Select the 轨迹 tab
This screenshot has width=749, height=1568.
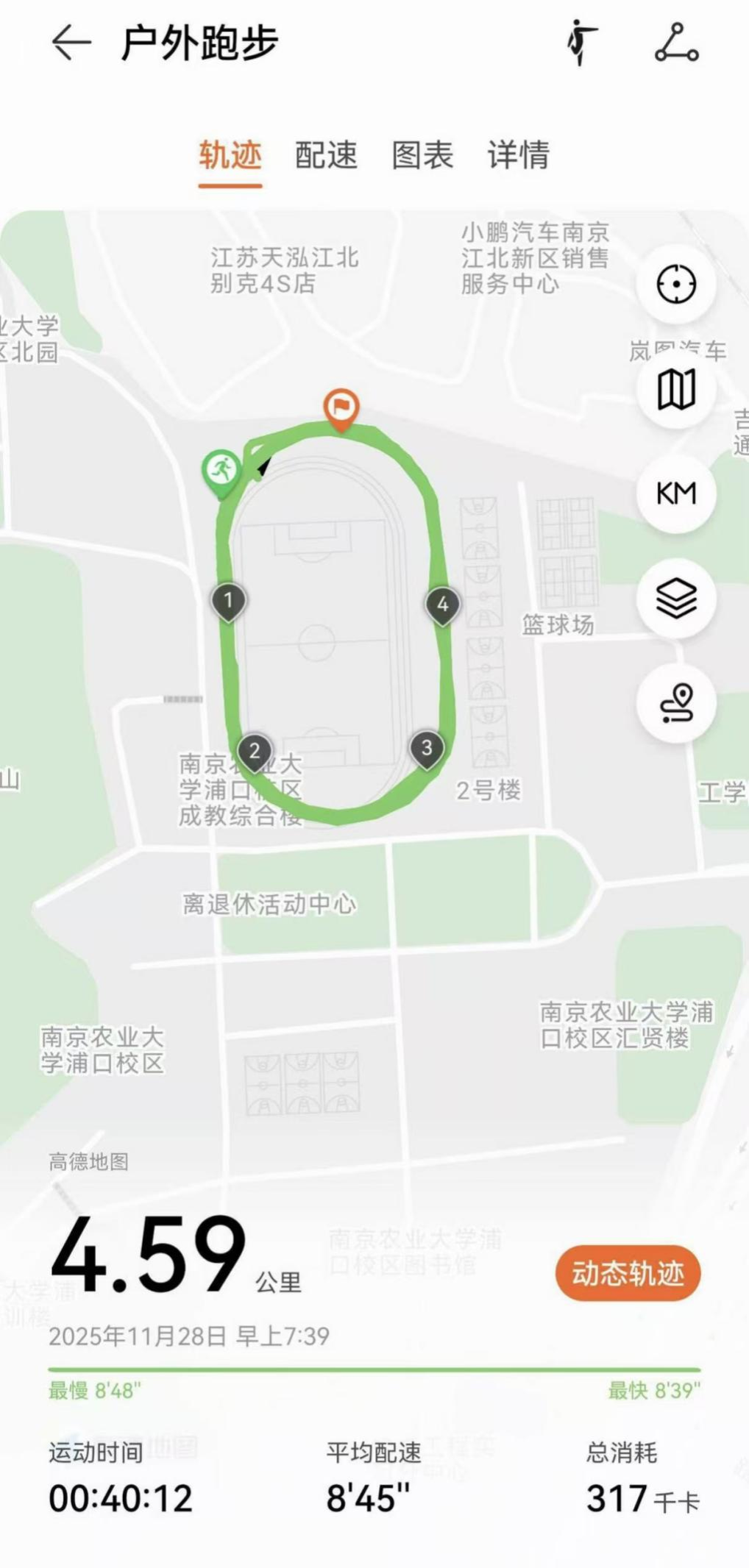[x=230, y=155]
